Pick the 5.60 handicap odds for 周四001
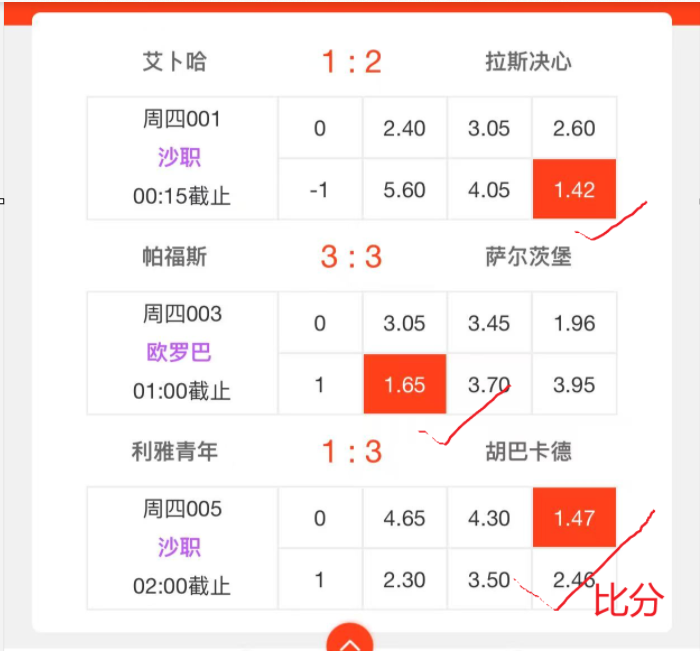Screen dimensions: 700x651 (x=404, y=189)
